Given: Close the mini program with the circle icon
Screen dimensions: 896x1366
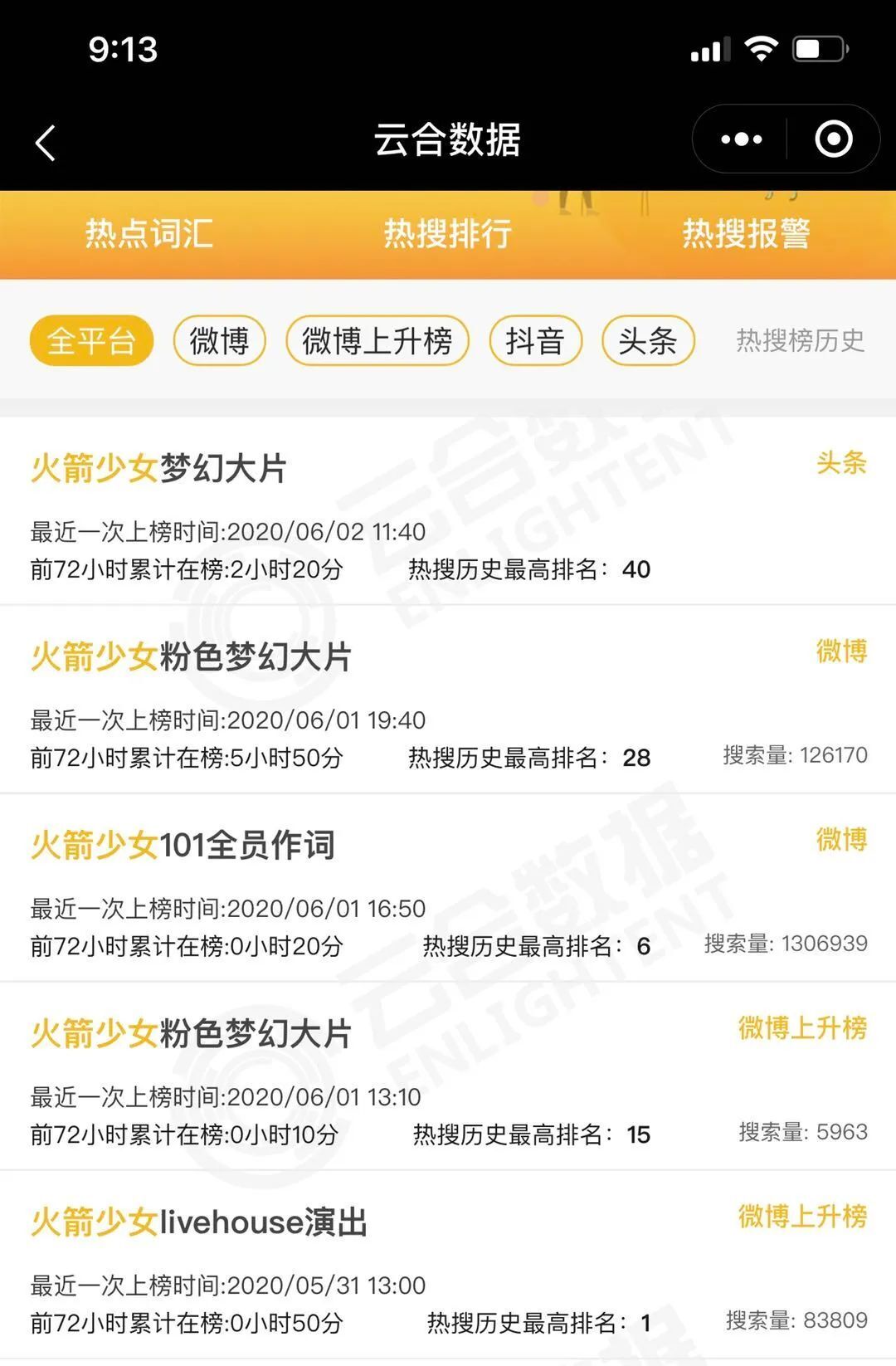Looking at the screenshot, I should pos(833,139).
